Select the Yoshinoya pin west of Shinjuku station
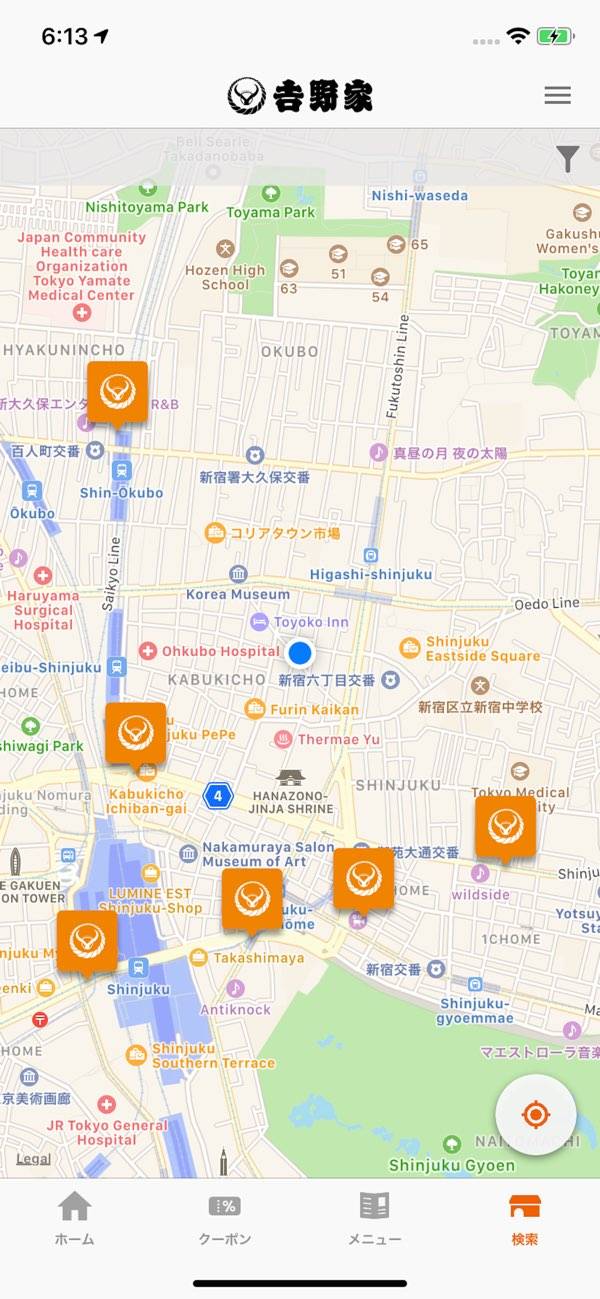 tap(87, 941)
